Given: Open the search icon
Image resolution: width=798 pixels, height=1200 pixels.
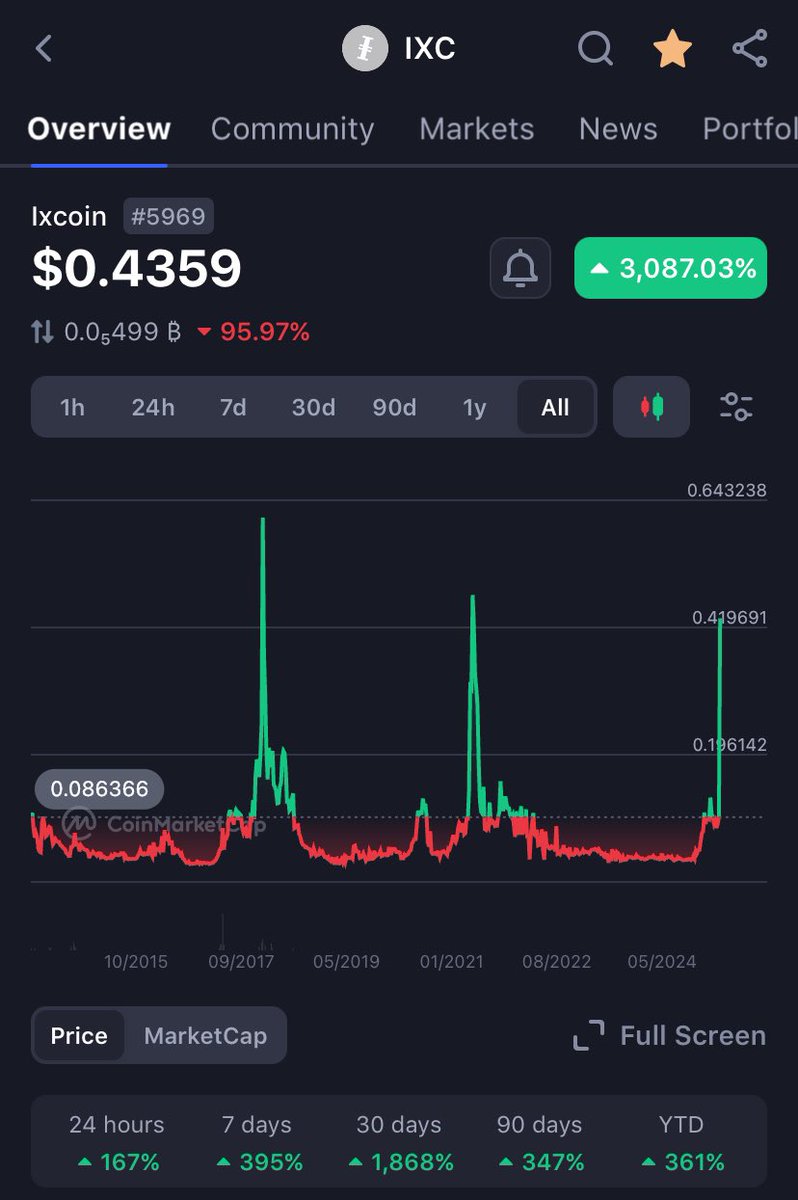Looking at the screenshot, I should pyautogui.click(x=595, y=48).
